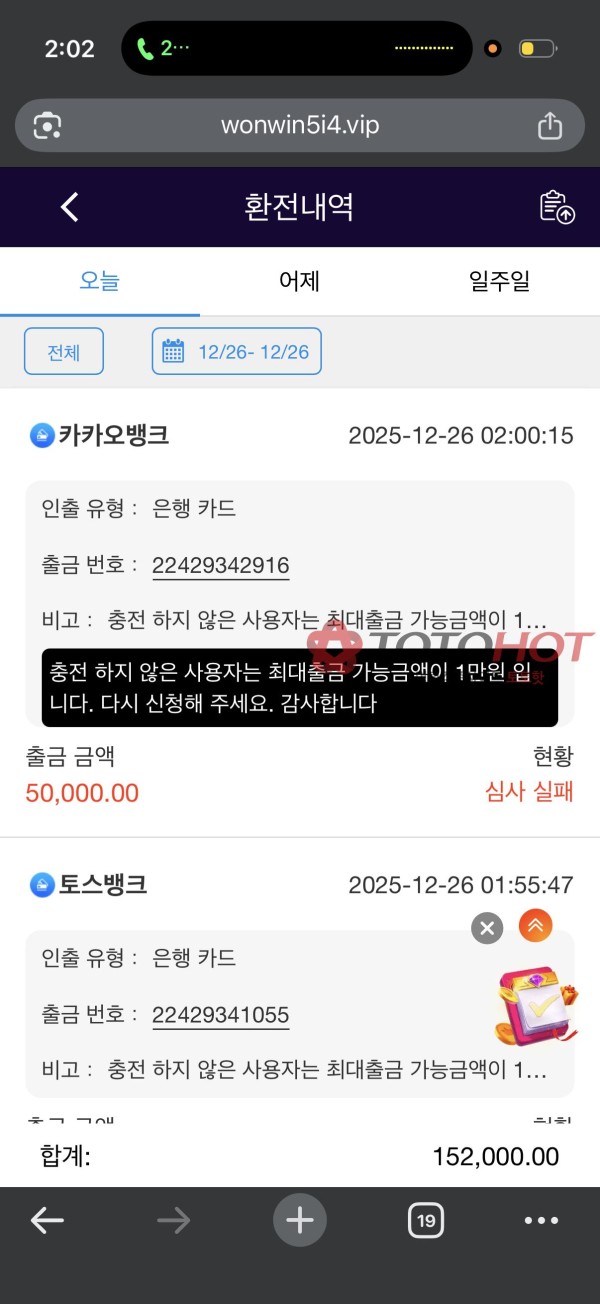Viewport: 600px width, 1304px height.
Task: Share the page from the address bar
Action: (x=550, y=126)
